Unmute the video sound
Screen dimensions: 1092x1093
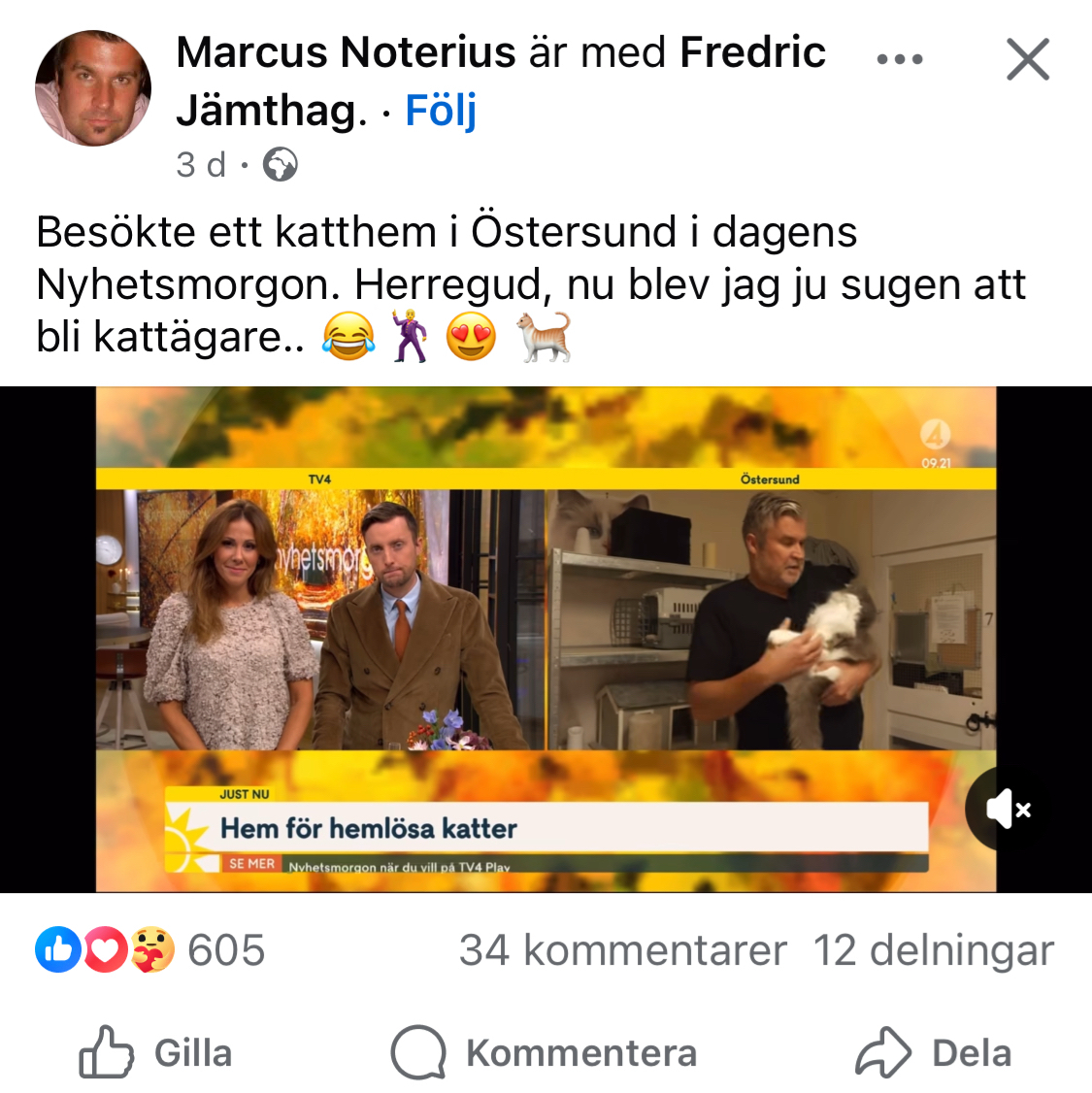(1008, 809)
